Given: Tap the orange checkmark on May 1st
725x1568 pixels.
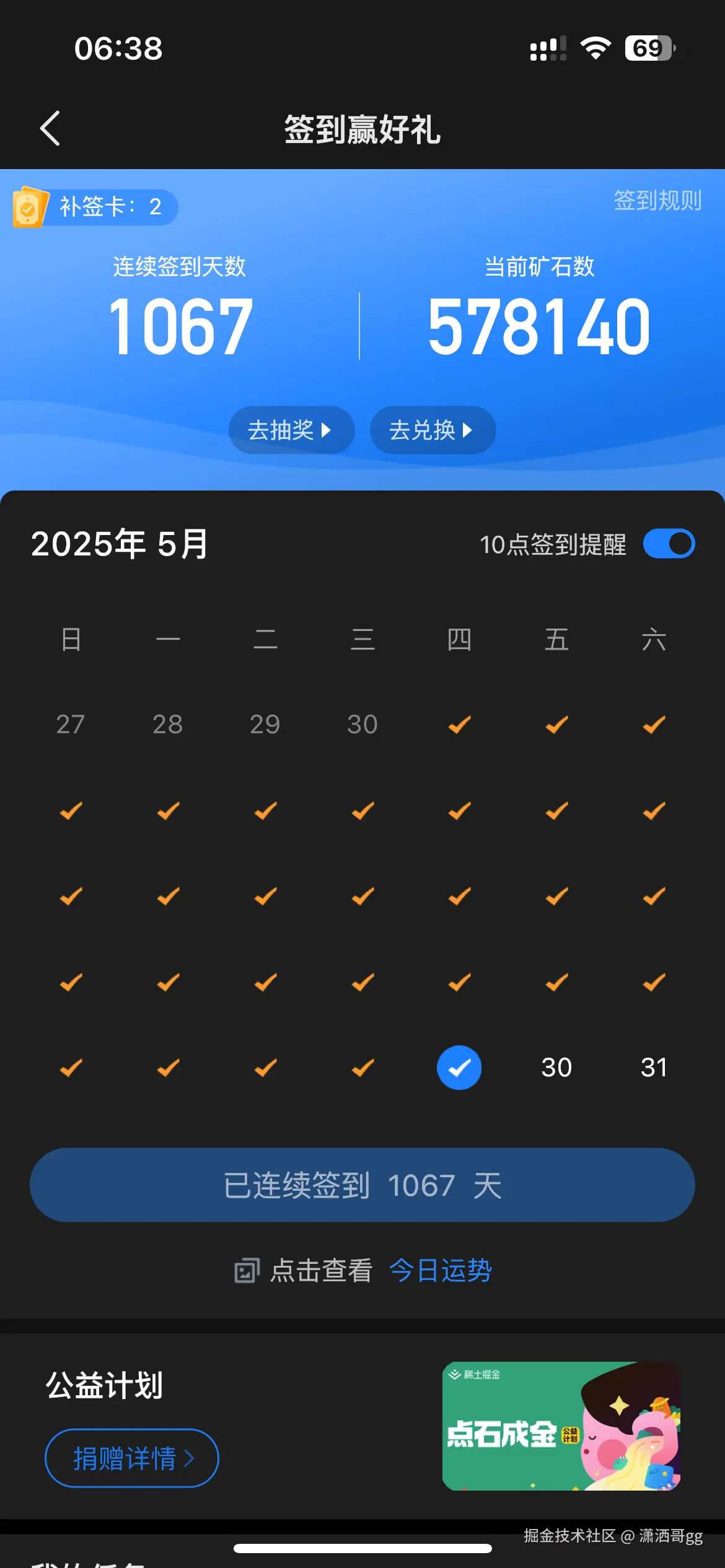Looking at the screenshot, I should [x=459, y=725].
